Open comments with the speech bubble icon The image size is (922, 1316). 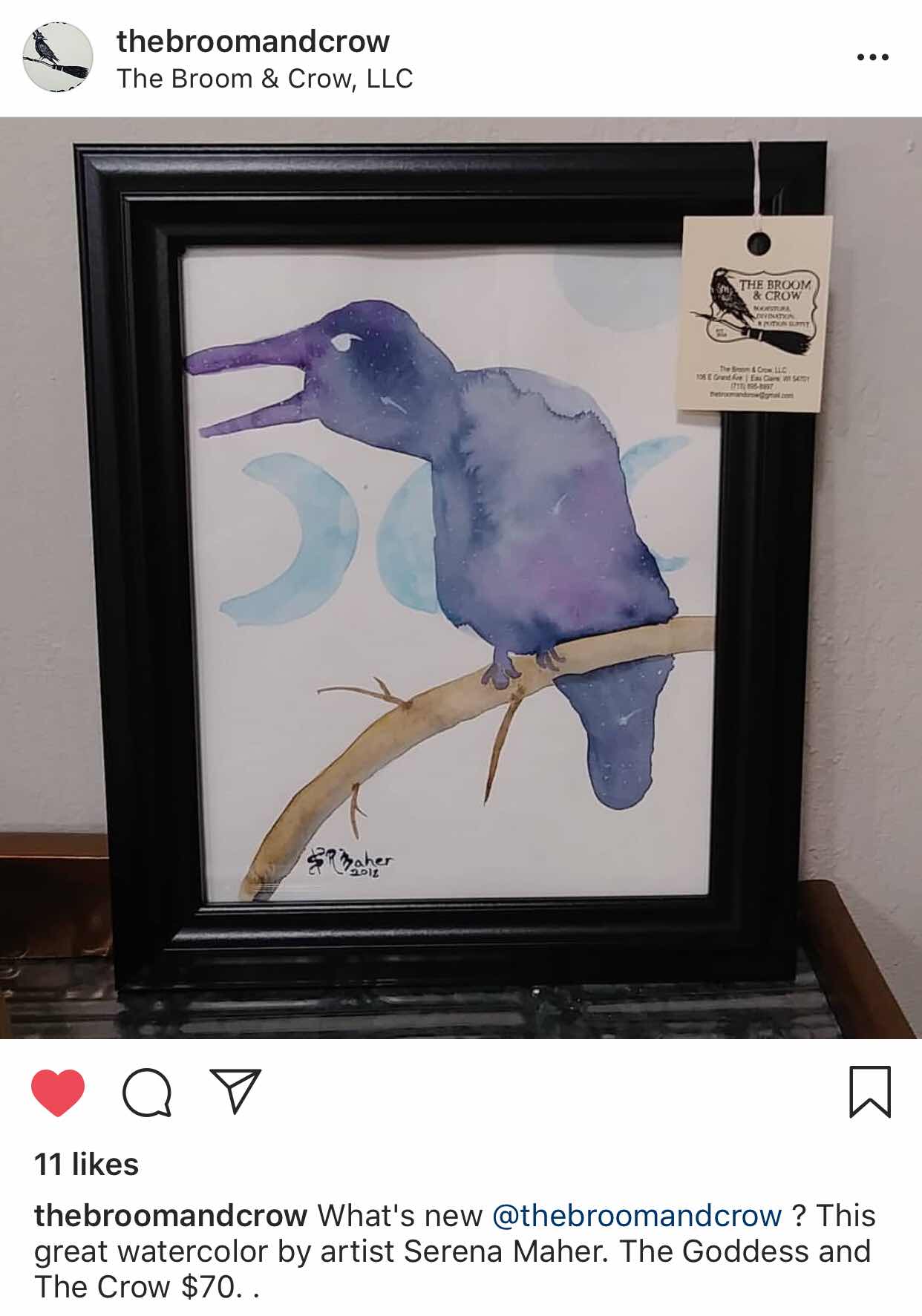147,1092
